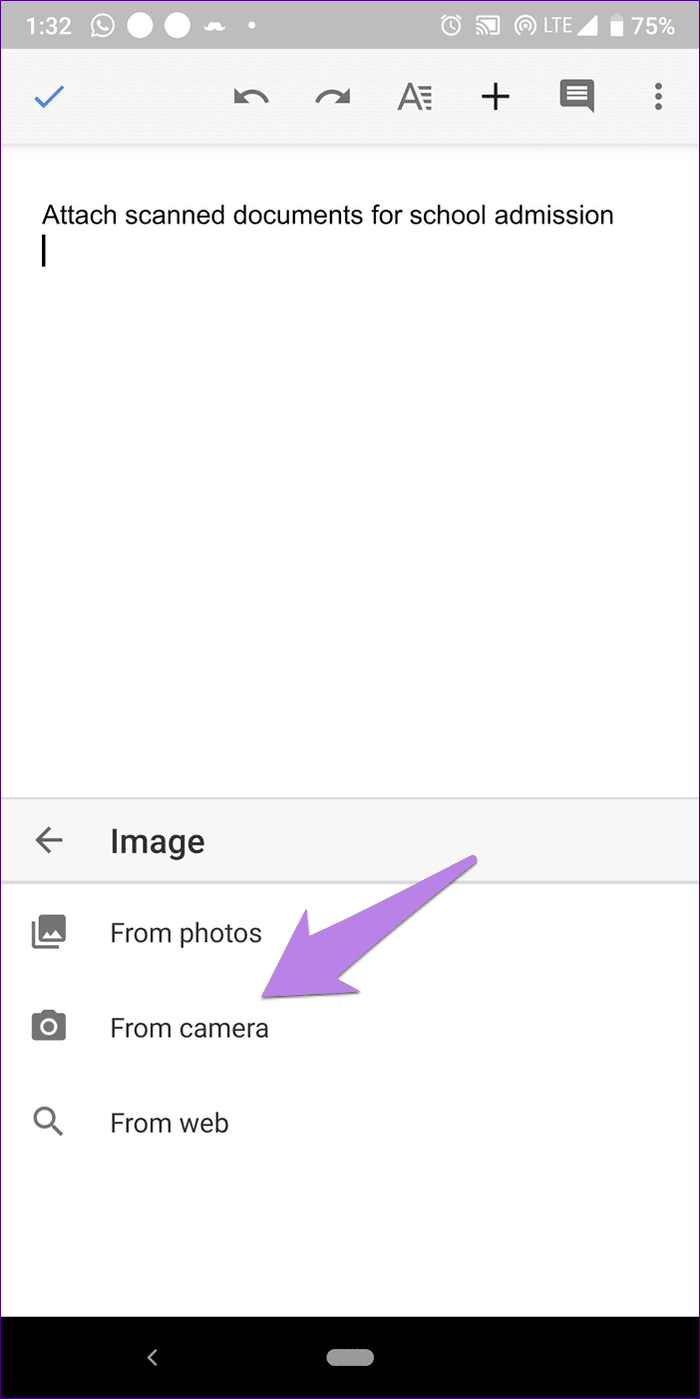Viewport: 700px width, 1399px height.
Task: Select From photos
Action: pos(350,933)
